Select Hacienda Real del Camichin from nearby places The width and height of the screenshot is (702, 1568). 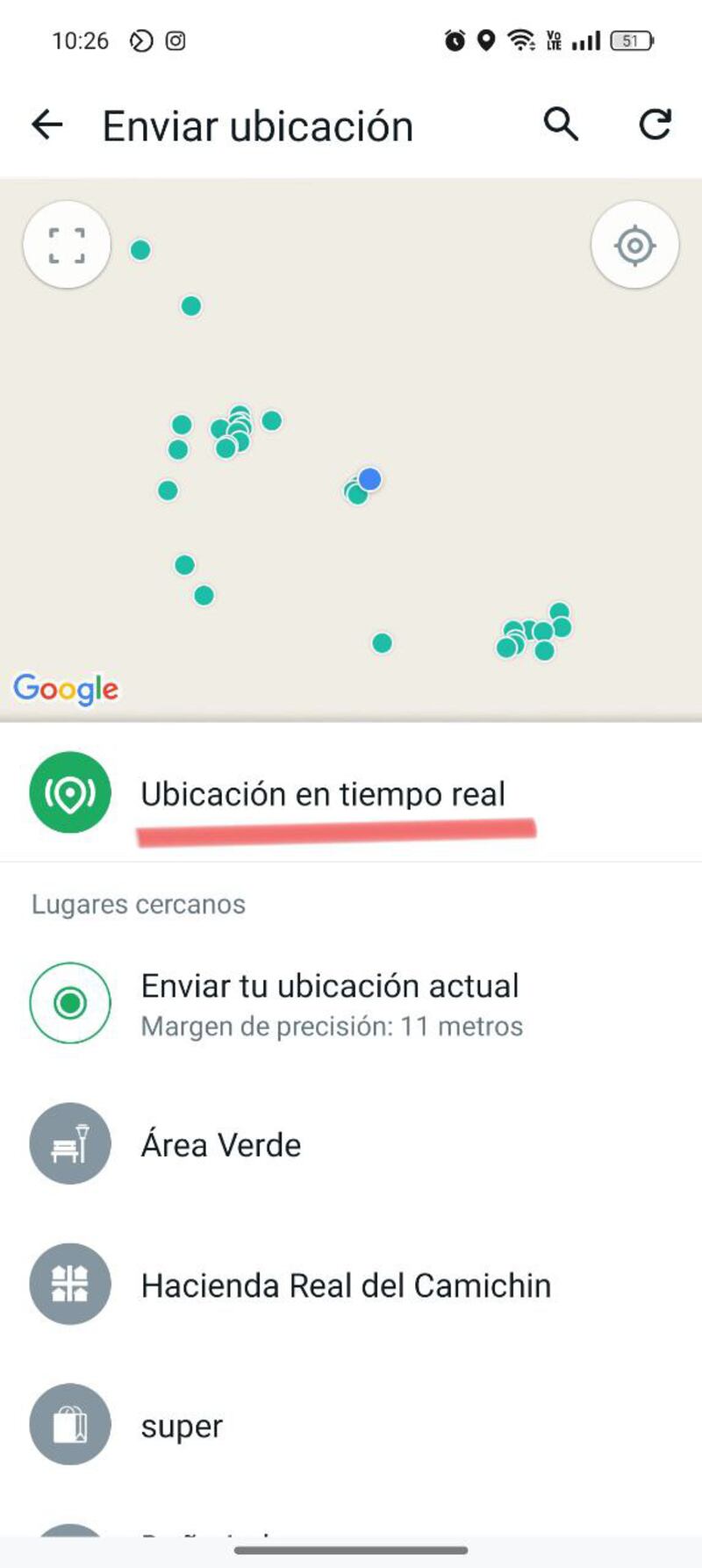pyautogui.click(x=345, y=1285)
